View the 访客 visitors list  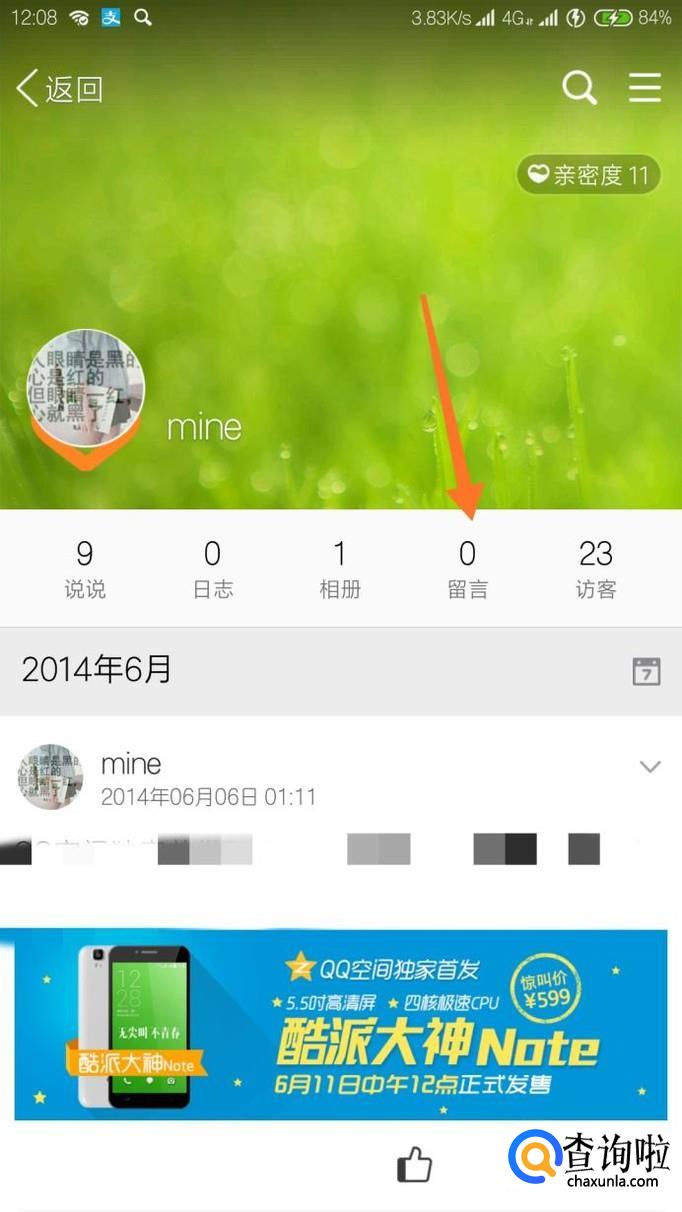595,568
